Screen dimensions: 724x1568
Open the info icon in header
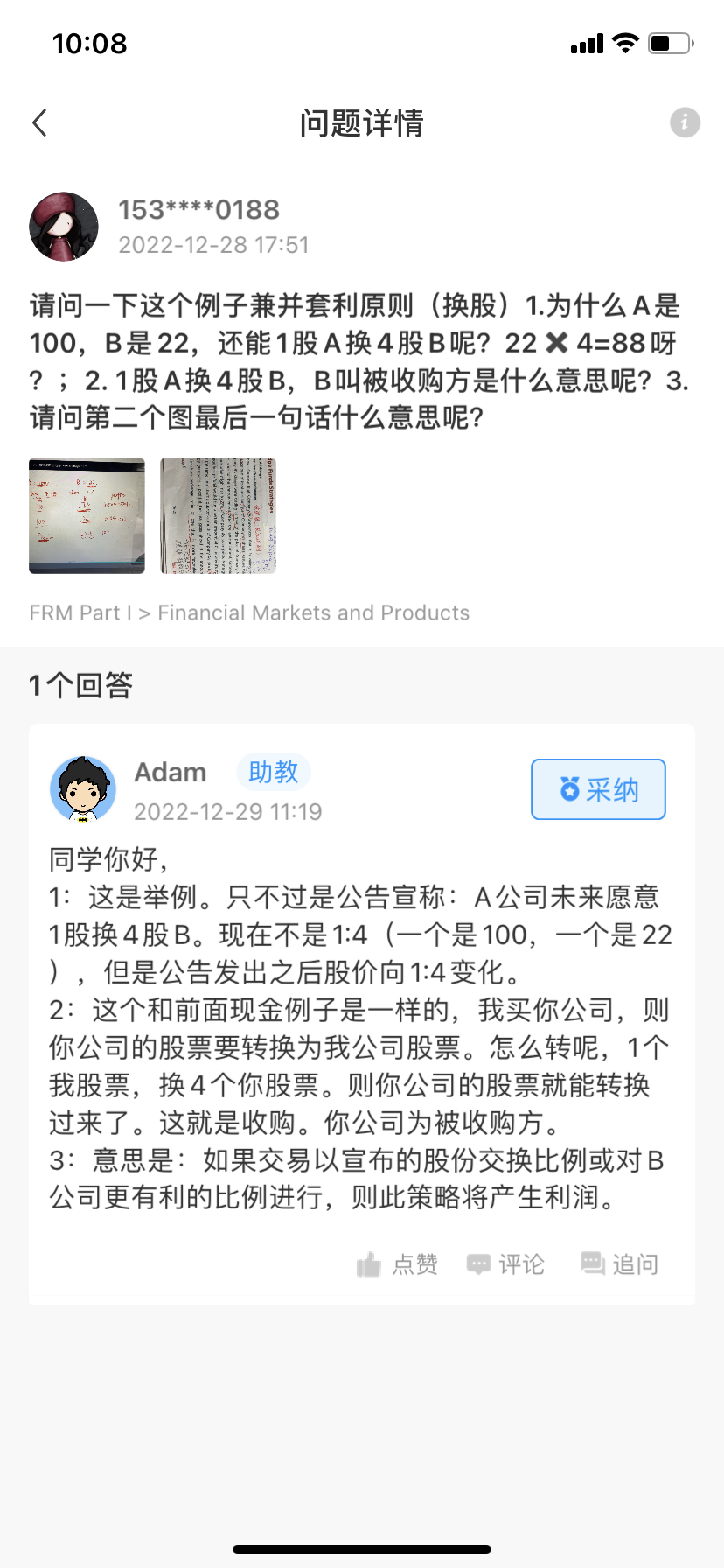(x=685, y=122)
